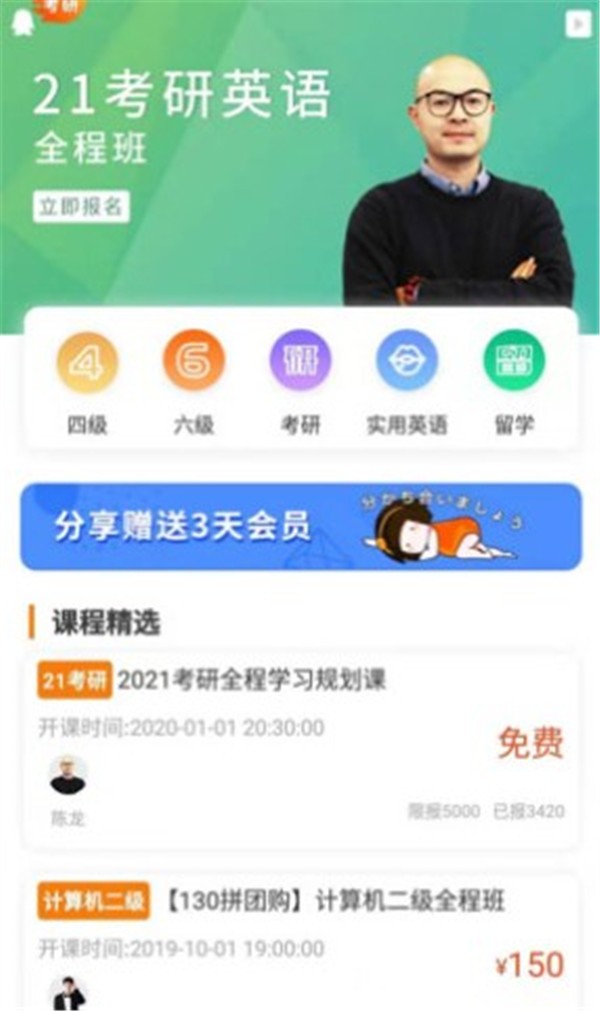Tap the 立即报名 sign-up button

80,207
